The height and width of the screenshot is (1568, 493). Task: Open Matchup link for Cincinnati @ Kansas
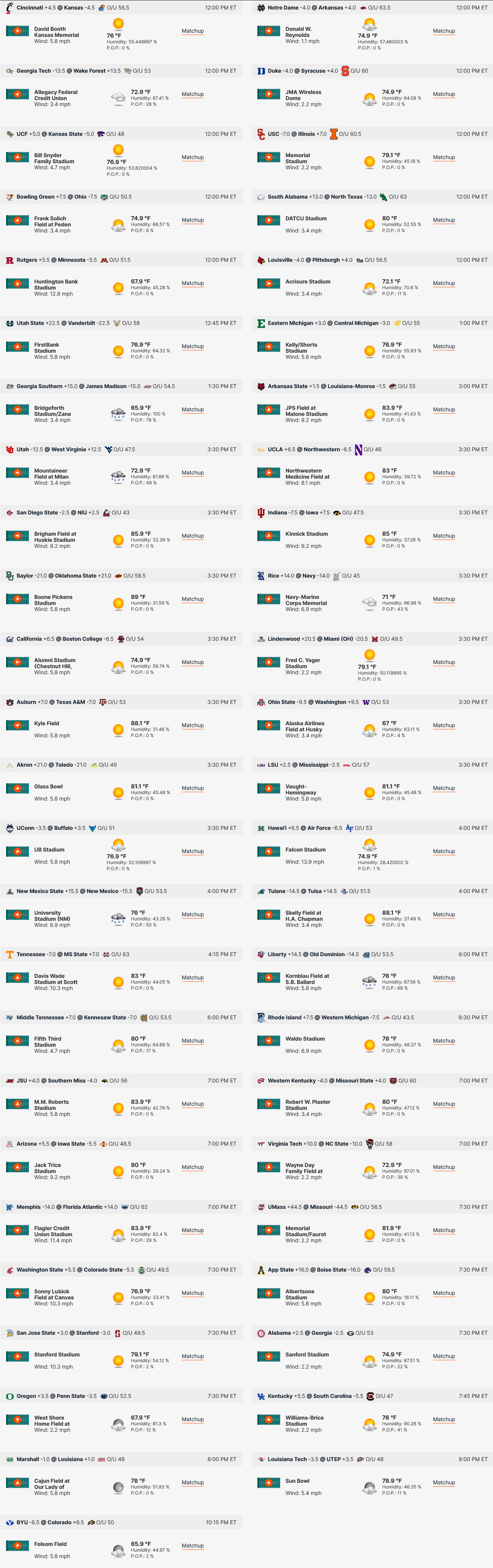193,31
